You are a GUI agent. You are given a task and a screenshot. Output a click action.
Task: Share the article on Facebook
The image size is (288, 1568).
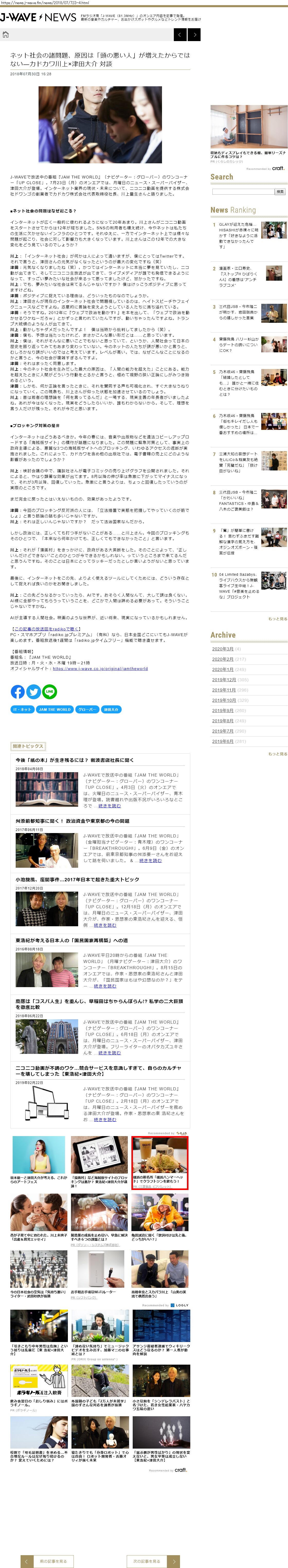click(x=18, y=692)
